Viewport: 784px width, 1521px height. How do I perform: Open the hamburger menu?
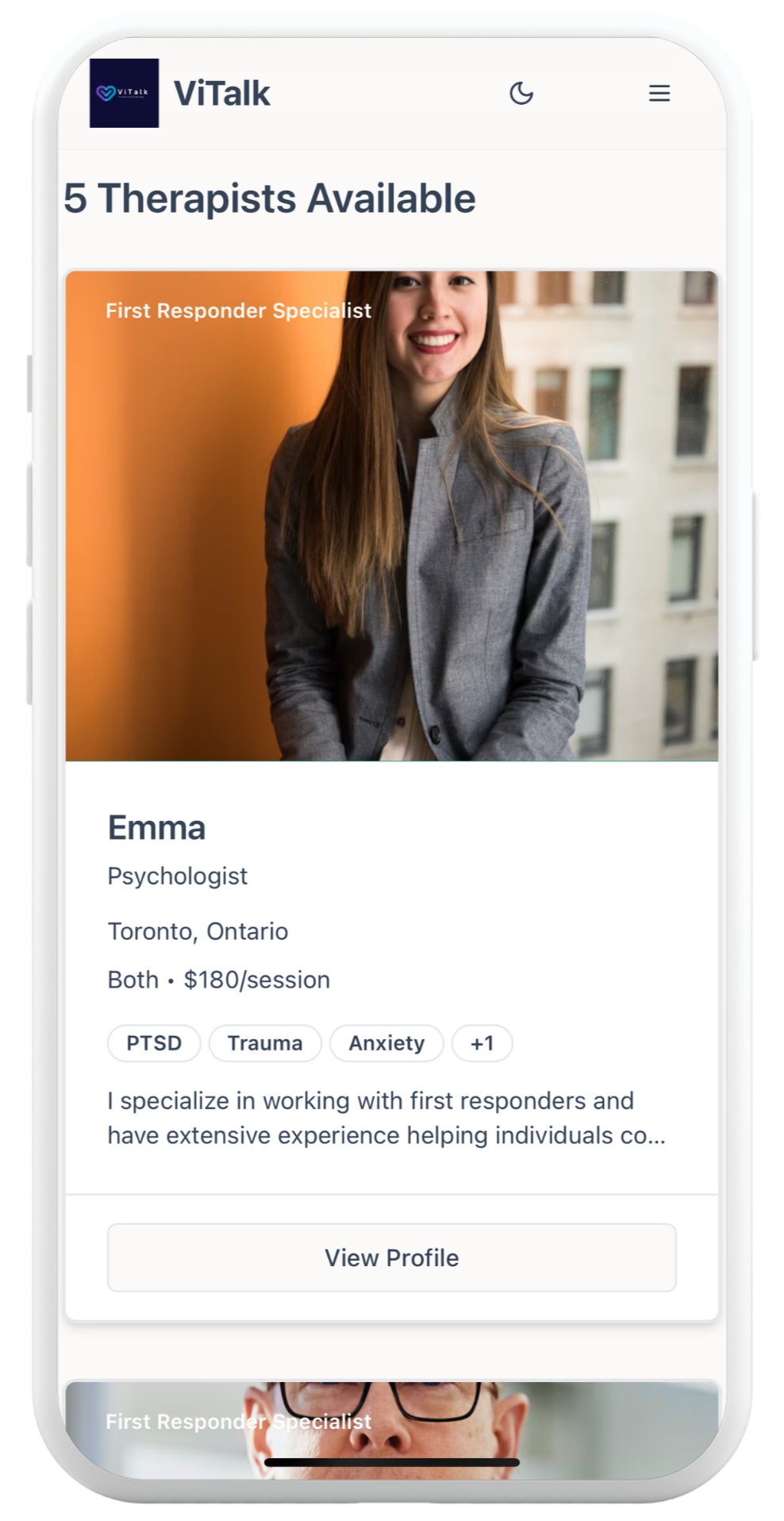tap(659, 94)
